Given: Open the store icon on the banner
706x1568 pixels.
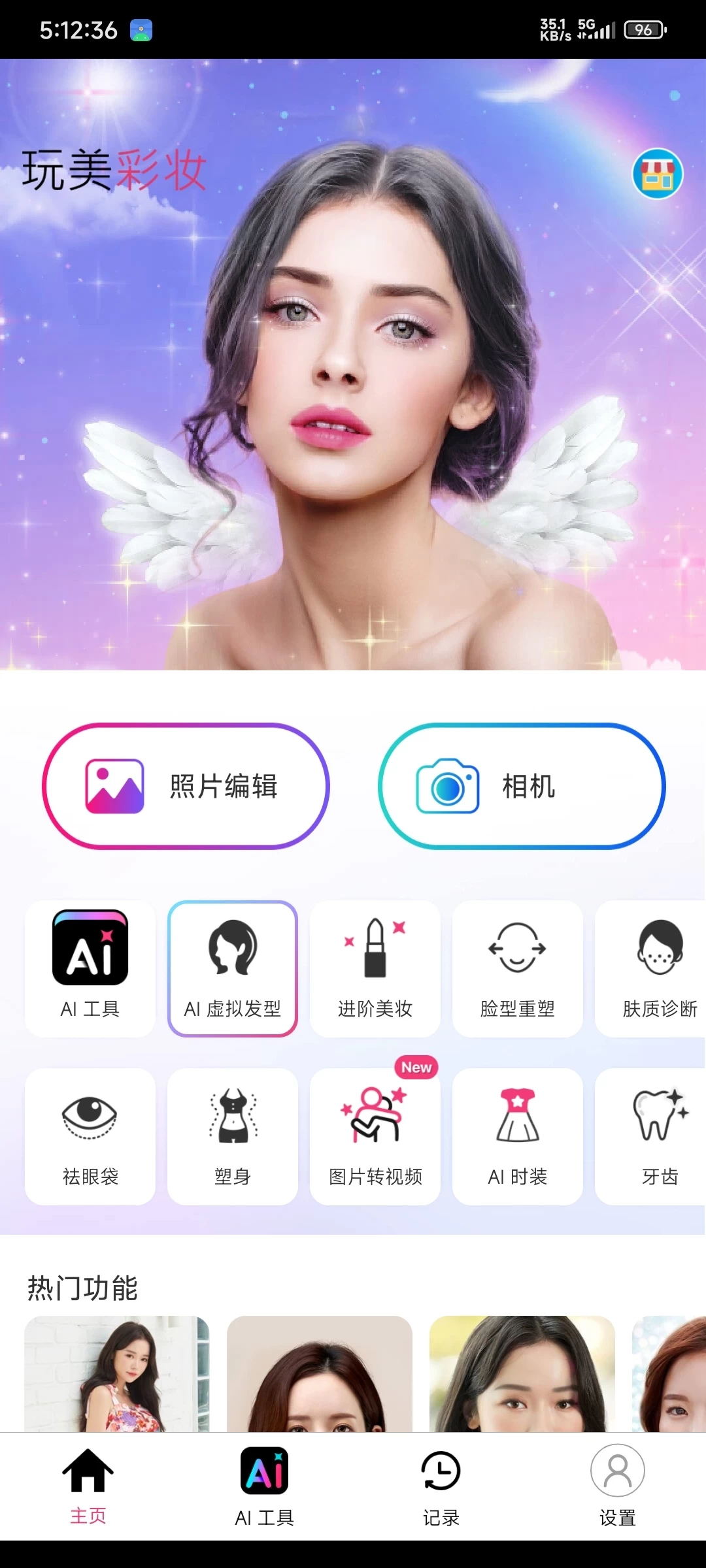Looking at the screenshot, I should [x=658, y=174].
